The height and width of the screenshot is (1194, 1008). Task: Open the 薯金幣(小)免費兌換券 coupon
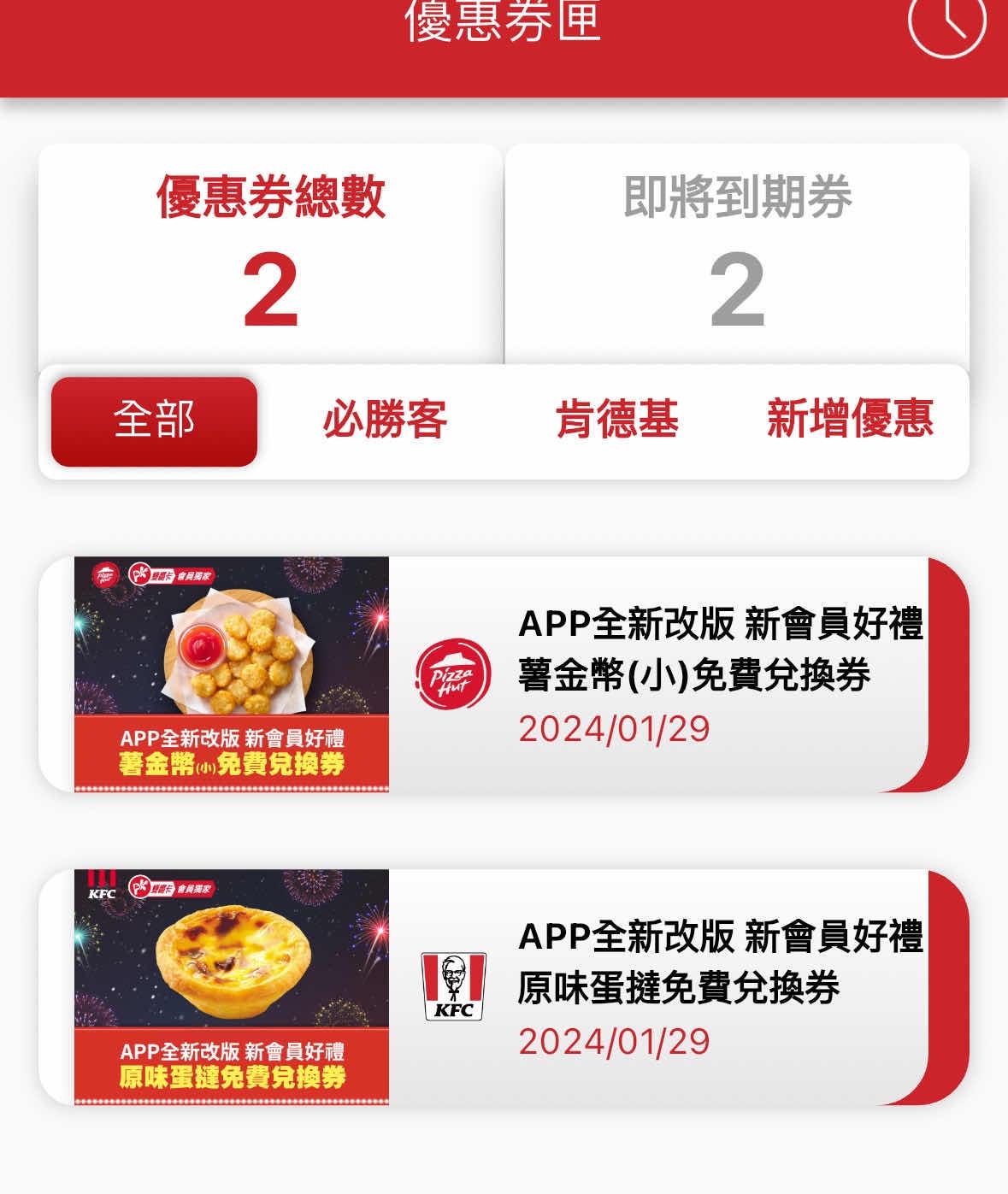click(x=503, y=674)
